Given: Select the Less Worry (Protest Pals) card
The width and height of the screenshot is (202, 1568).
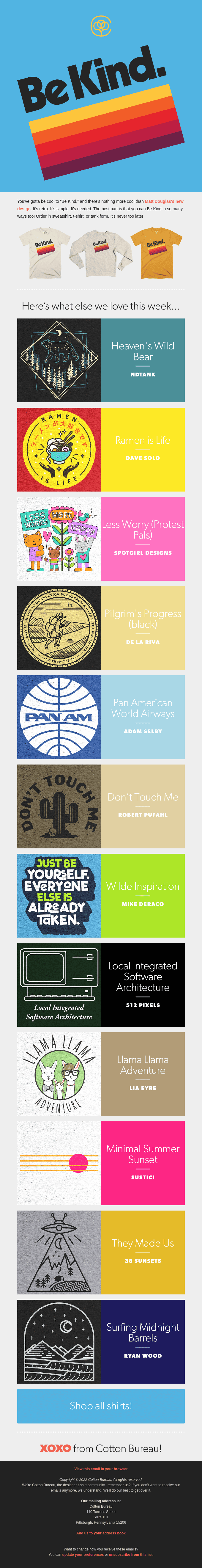Looking at the screenshot, I should tap(101, 539).
